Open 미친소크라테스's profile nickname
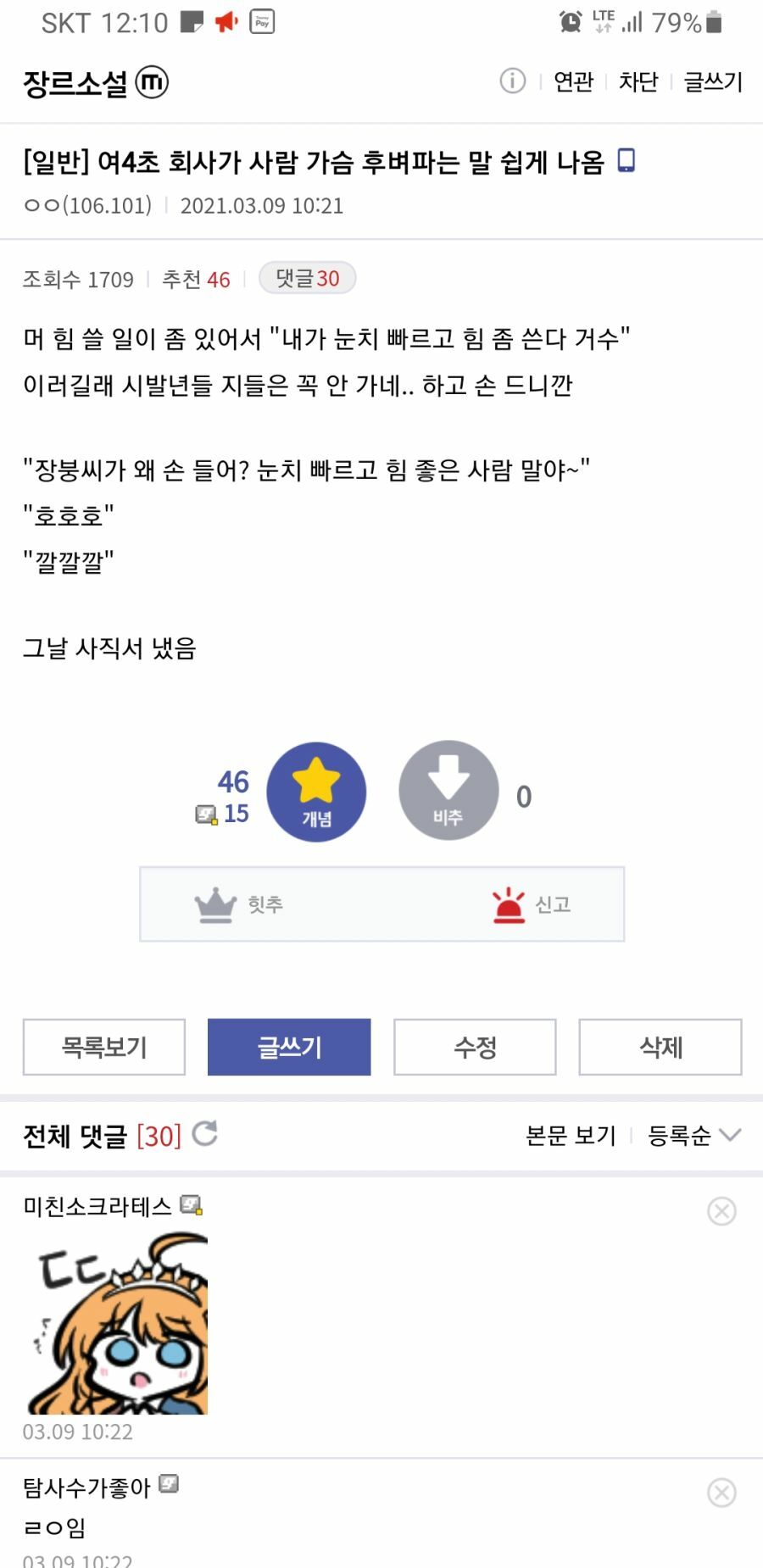 click(97, 1205)
